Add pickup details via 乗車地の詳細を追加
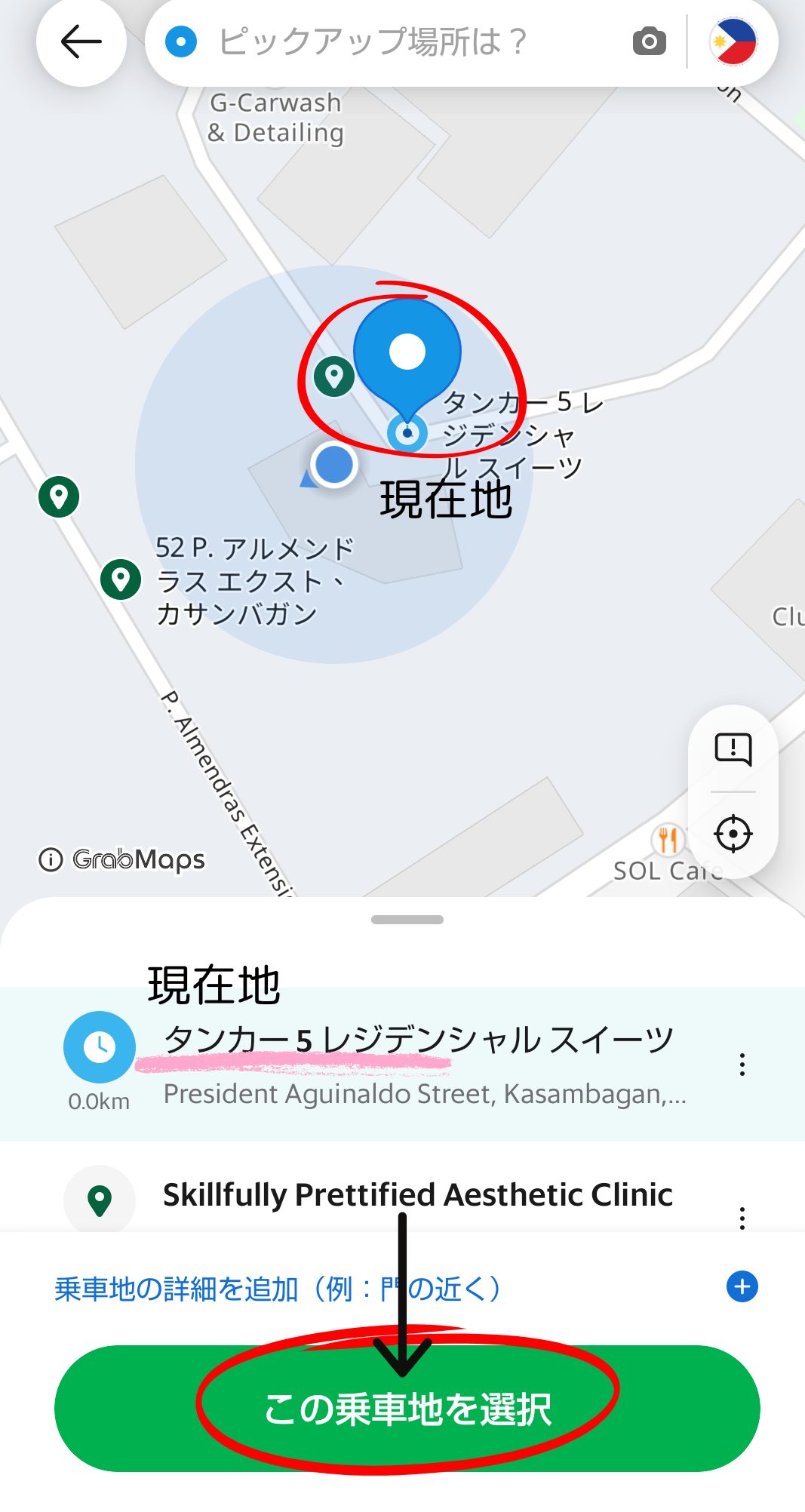The width and height of the screenshot is (805, 1512). [x=278, y=1289]
